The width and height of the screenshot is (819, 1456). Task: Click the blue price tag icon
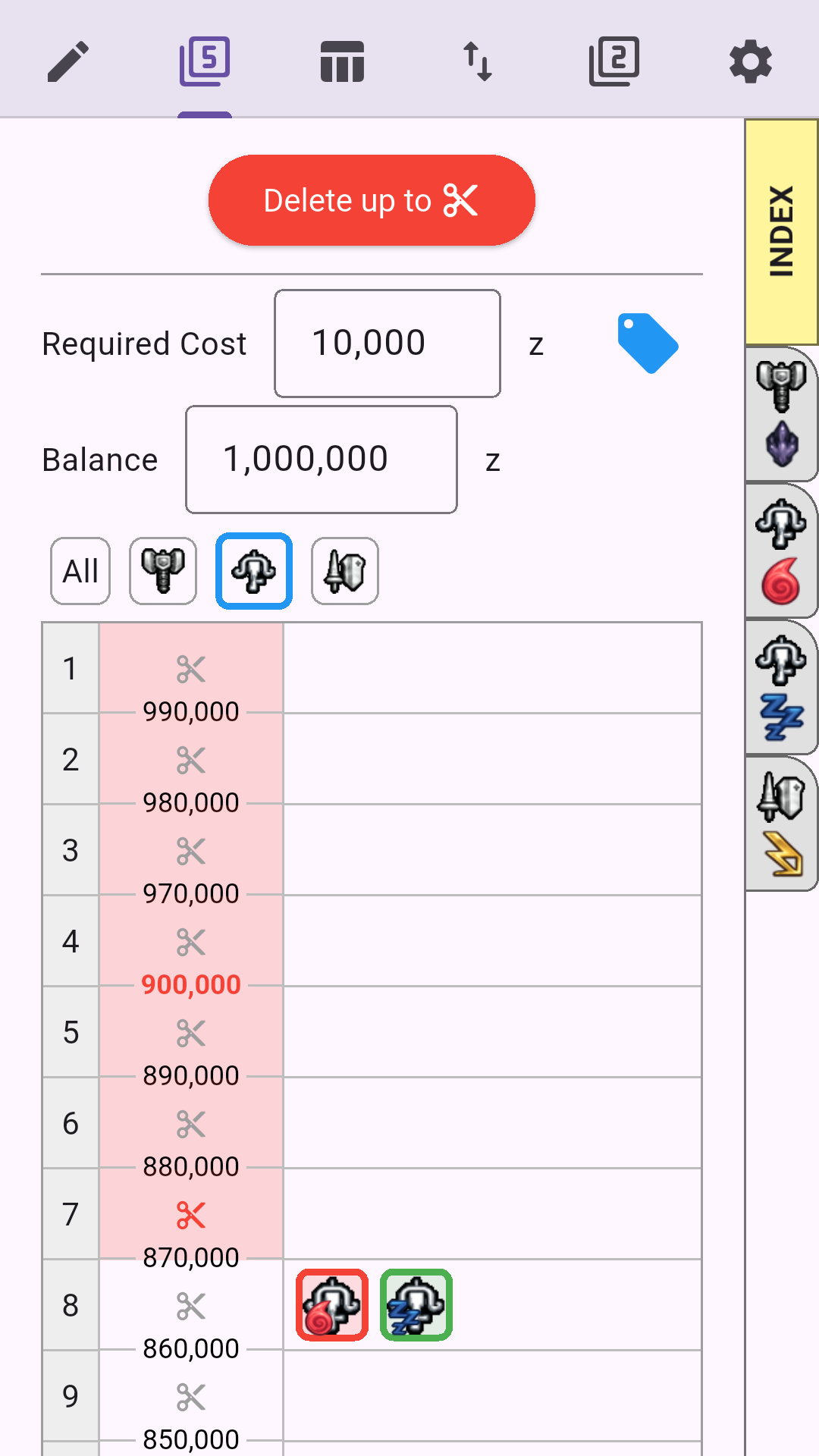[x=648, y=344]
